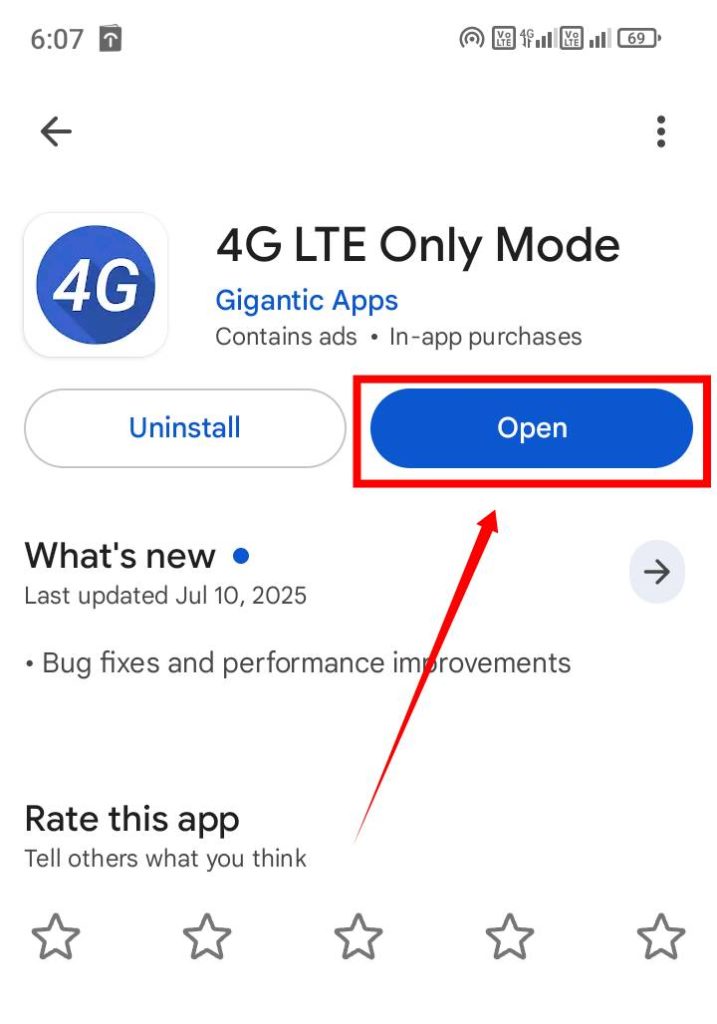The height and width of the screenshot is (1024, 717).
Task: Expand the What's new section arrow
Action: pyautogui.click(x=657, y=572)
